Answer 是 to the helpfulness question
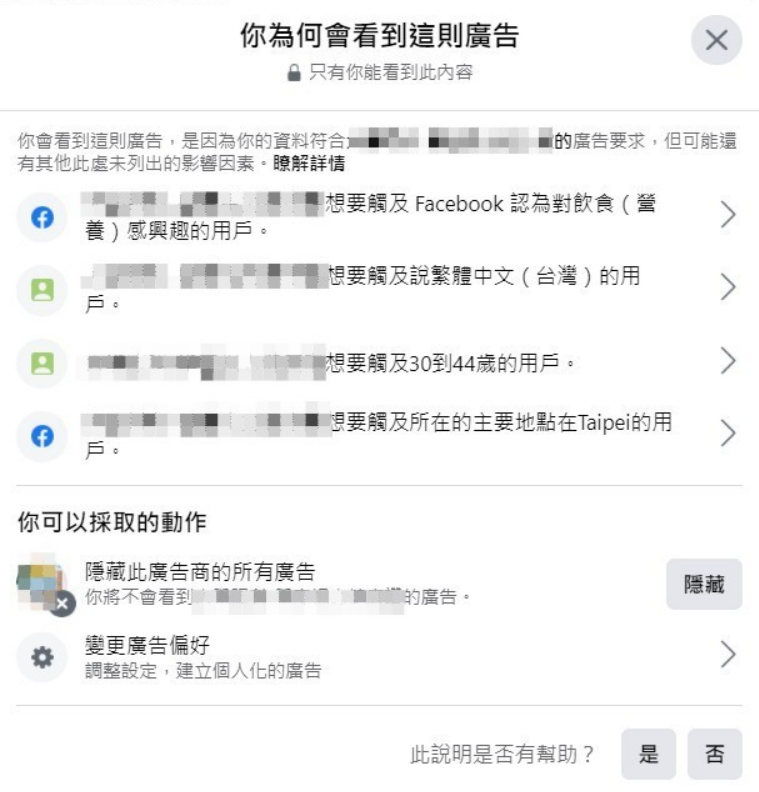 [x=648, y=754]
